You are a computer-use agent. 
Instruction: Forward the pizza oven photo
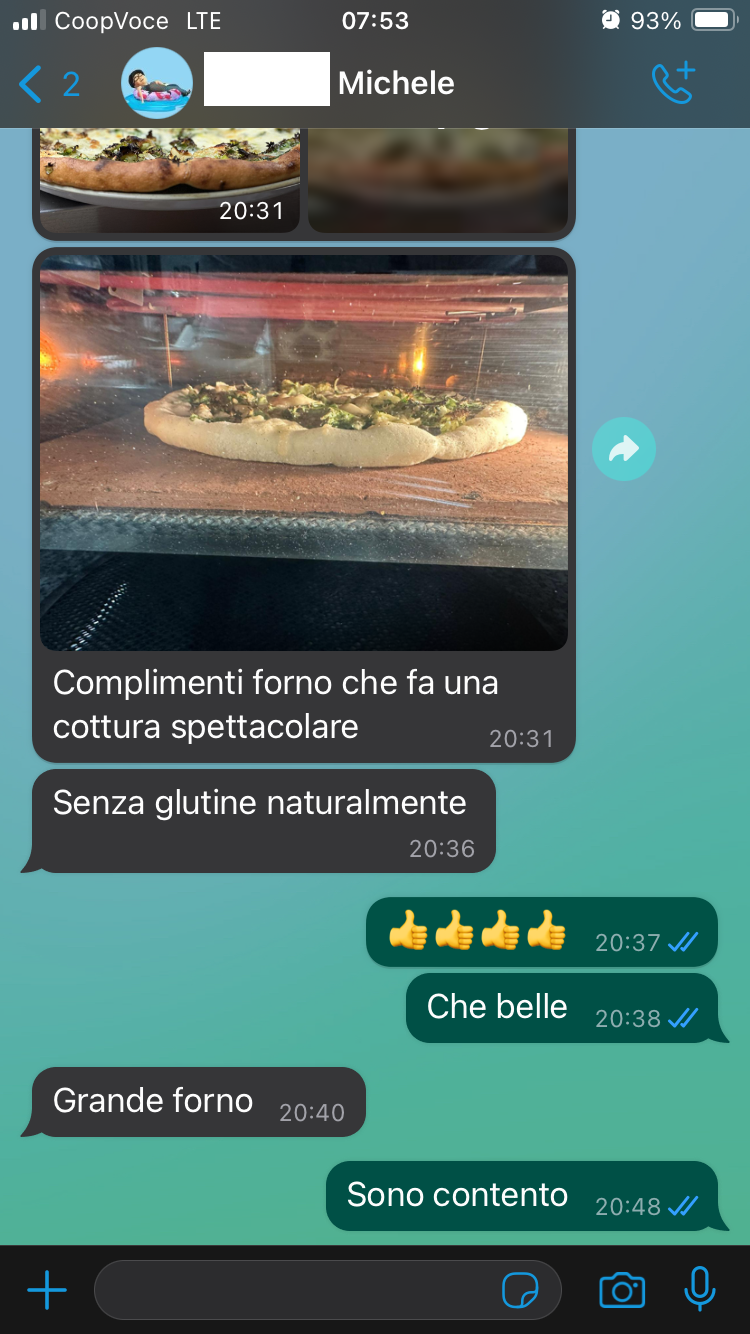[x=624, y=449]
